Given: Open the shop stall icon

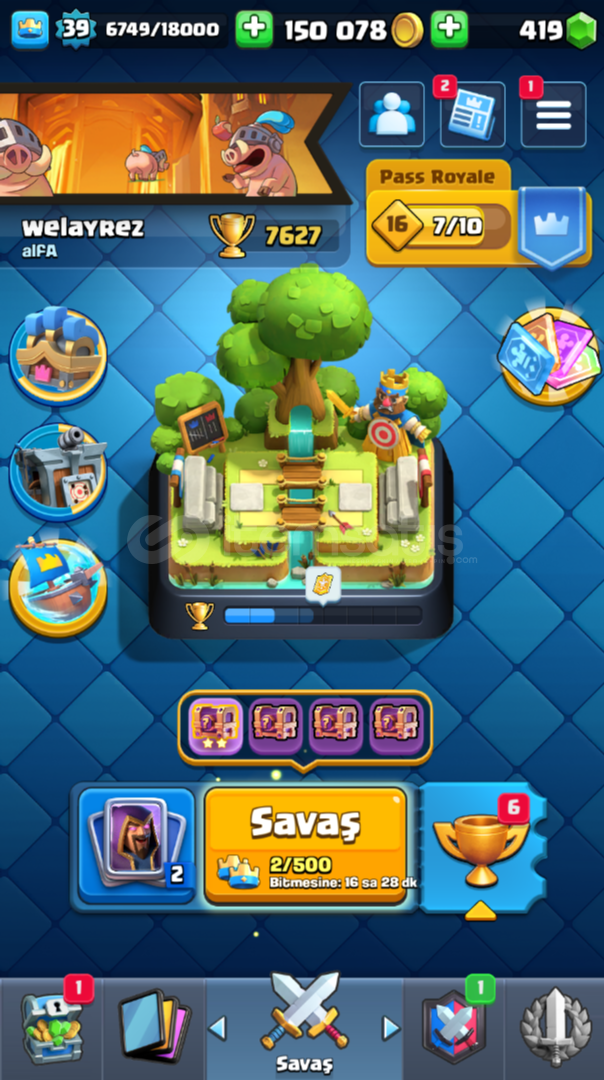Looking at the screenshot, I should click(58, 355).
